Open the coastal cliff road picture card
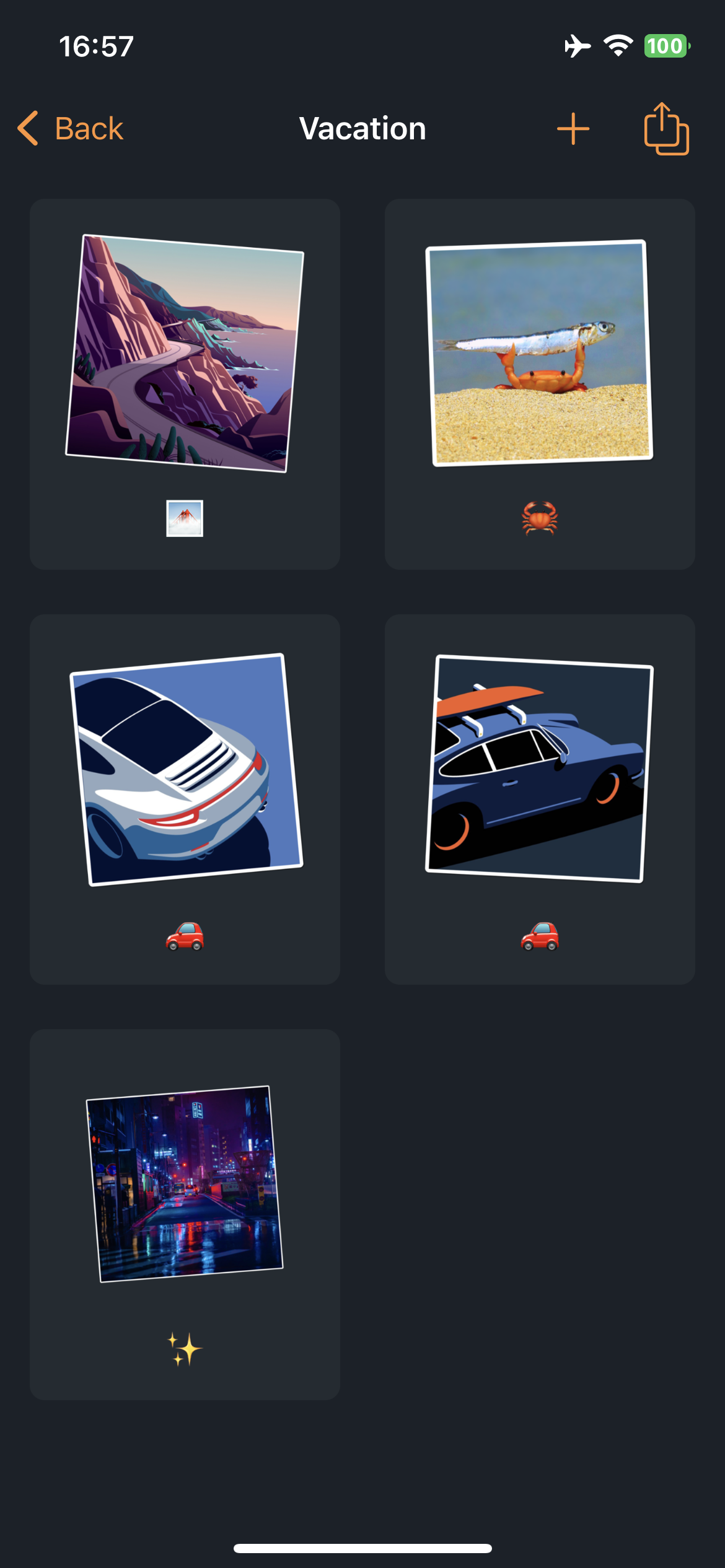This screenshot has width=725, height=1568. (x=185, y=384)
